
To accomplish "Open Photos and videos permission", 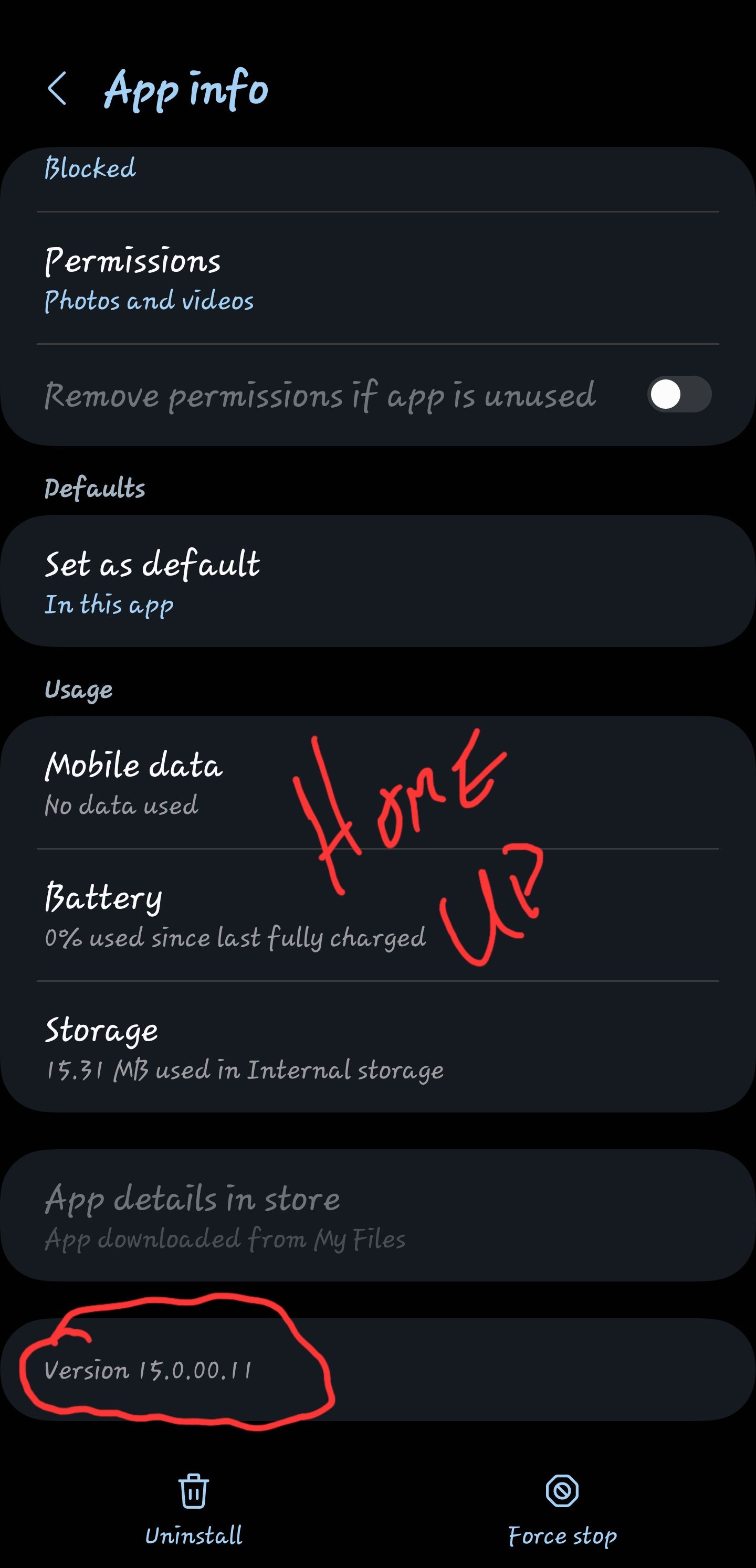I will (150, 301).
